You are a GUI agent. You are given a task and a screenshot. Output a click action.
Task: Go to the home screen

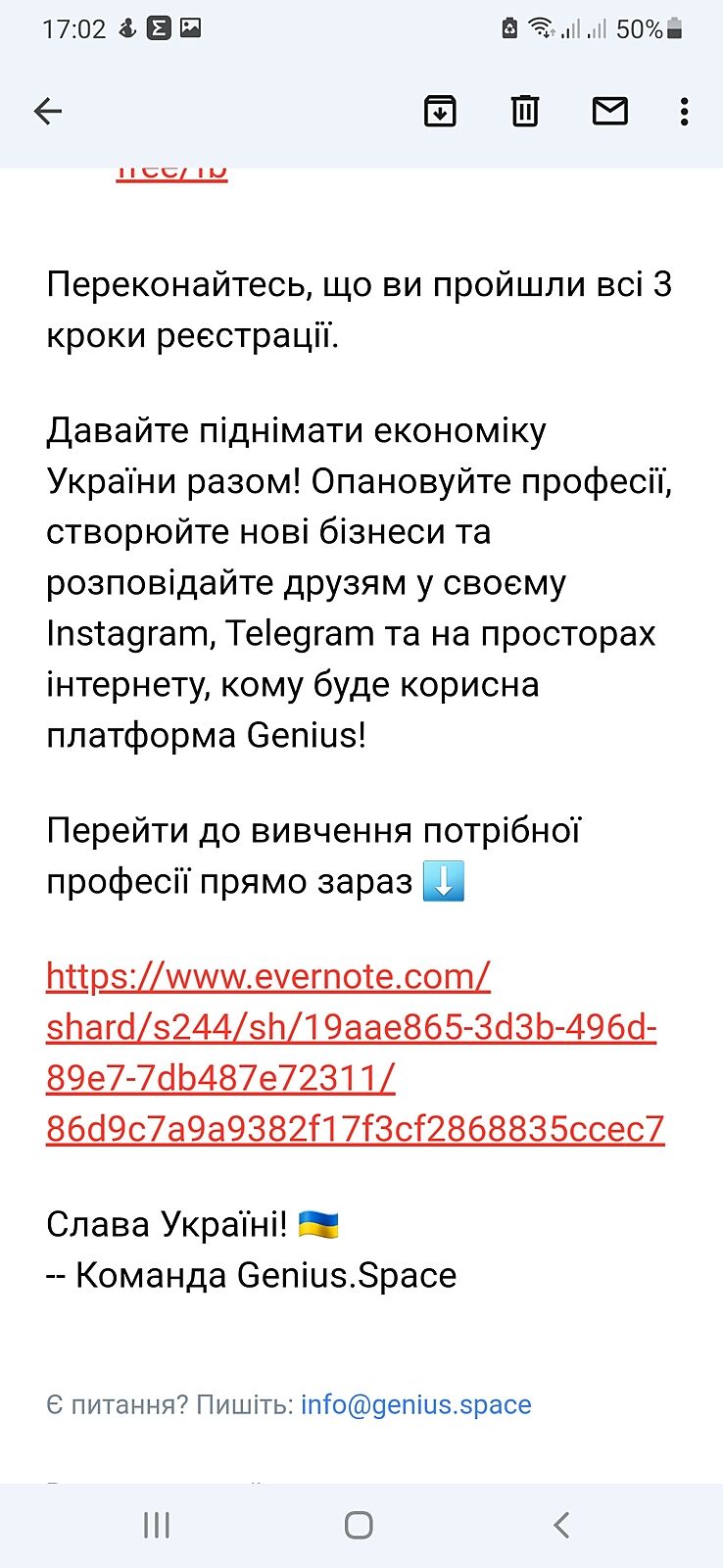(359, 1525)
